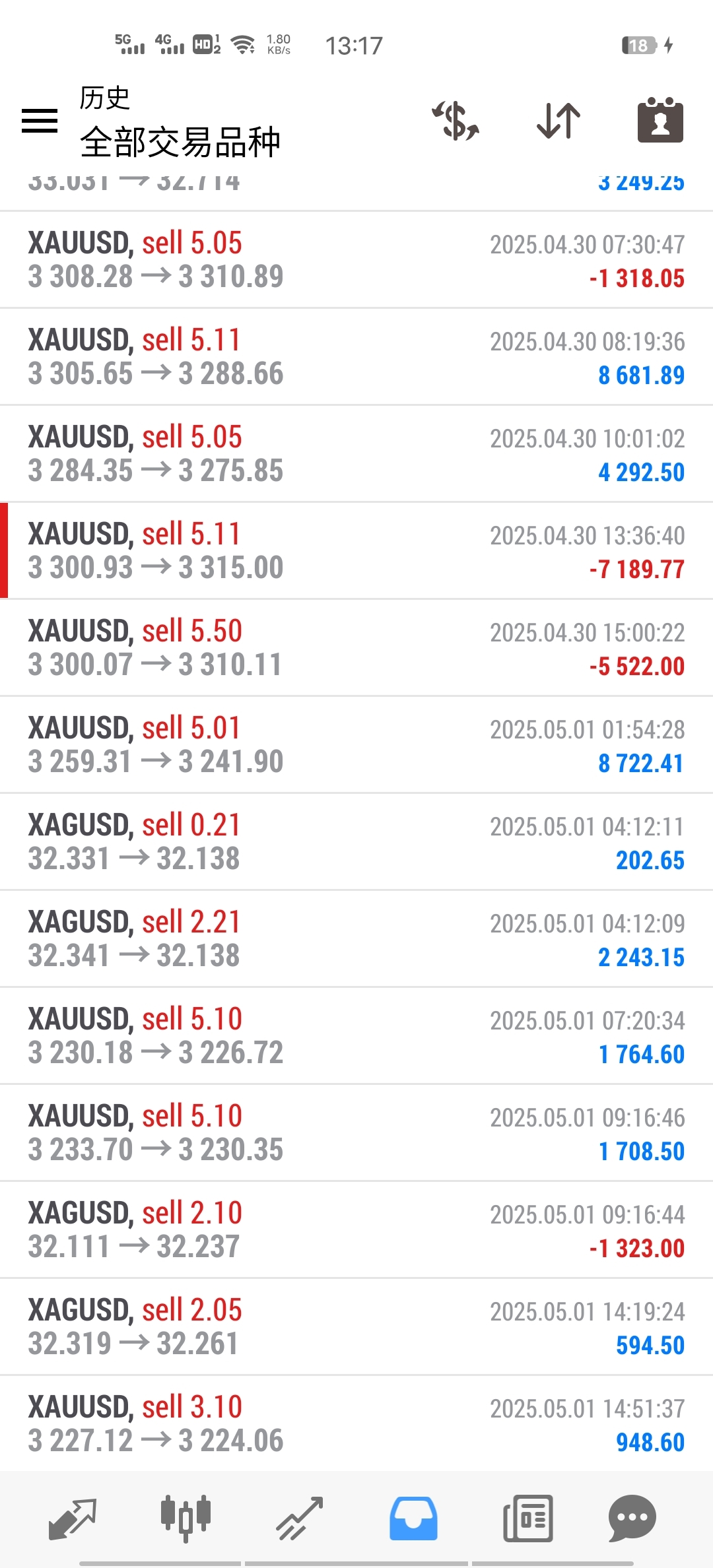Expand the XAUUSD sell 5.50 trade

356,648
